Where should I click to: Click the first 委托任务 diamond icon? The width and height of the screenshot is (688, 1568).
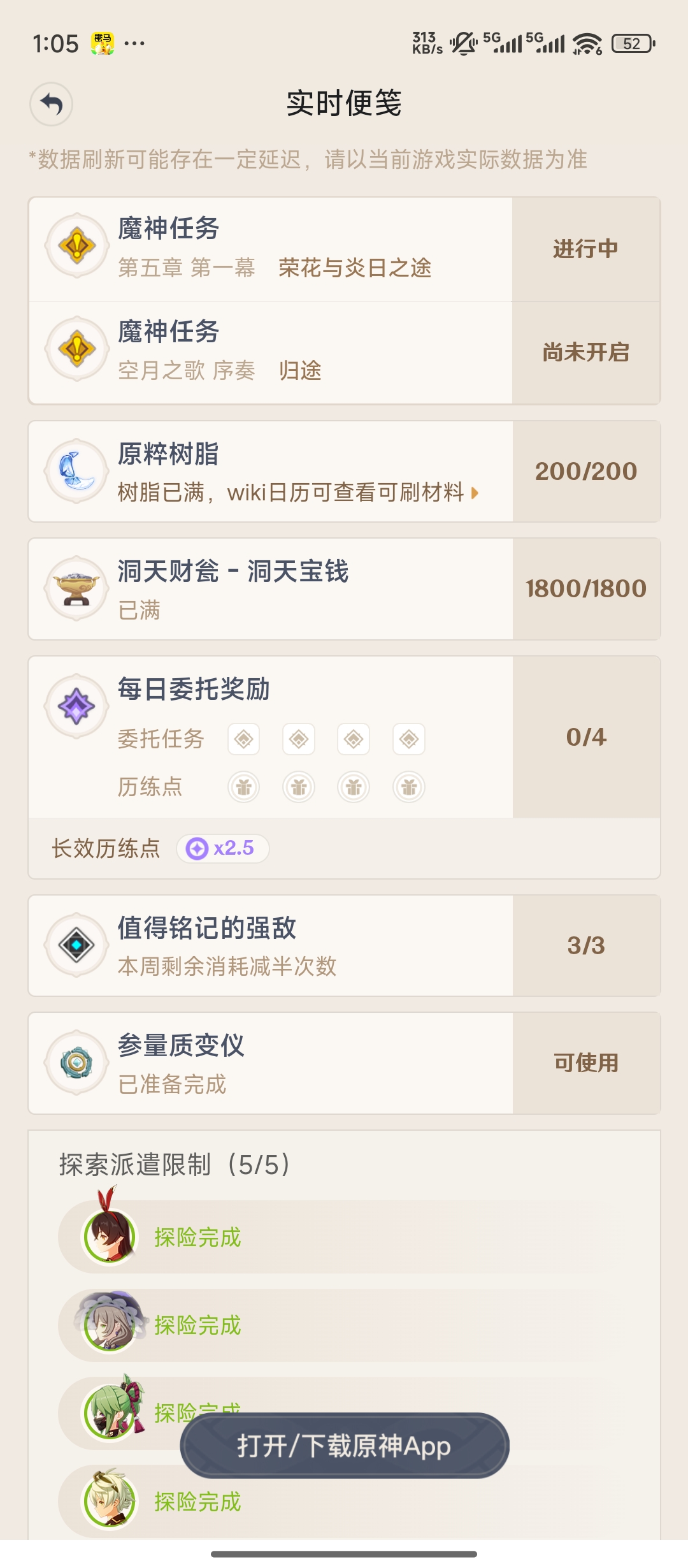[x=243, y=738]
